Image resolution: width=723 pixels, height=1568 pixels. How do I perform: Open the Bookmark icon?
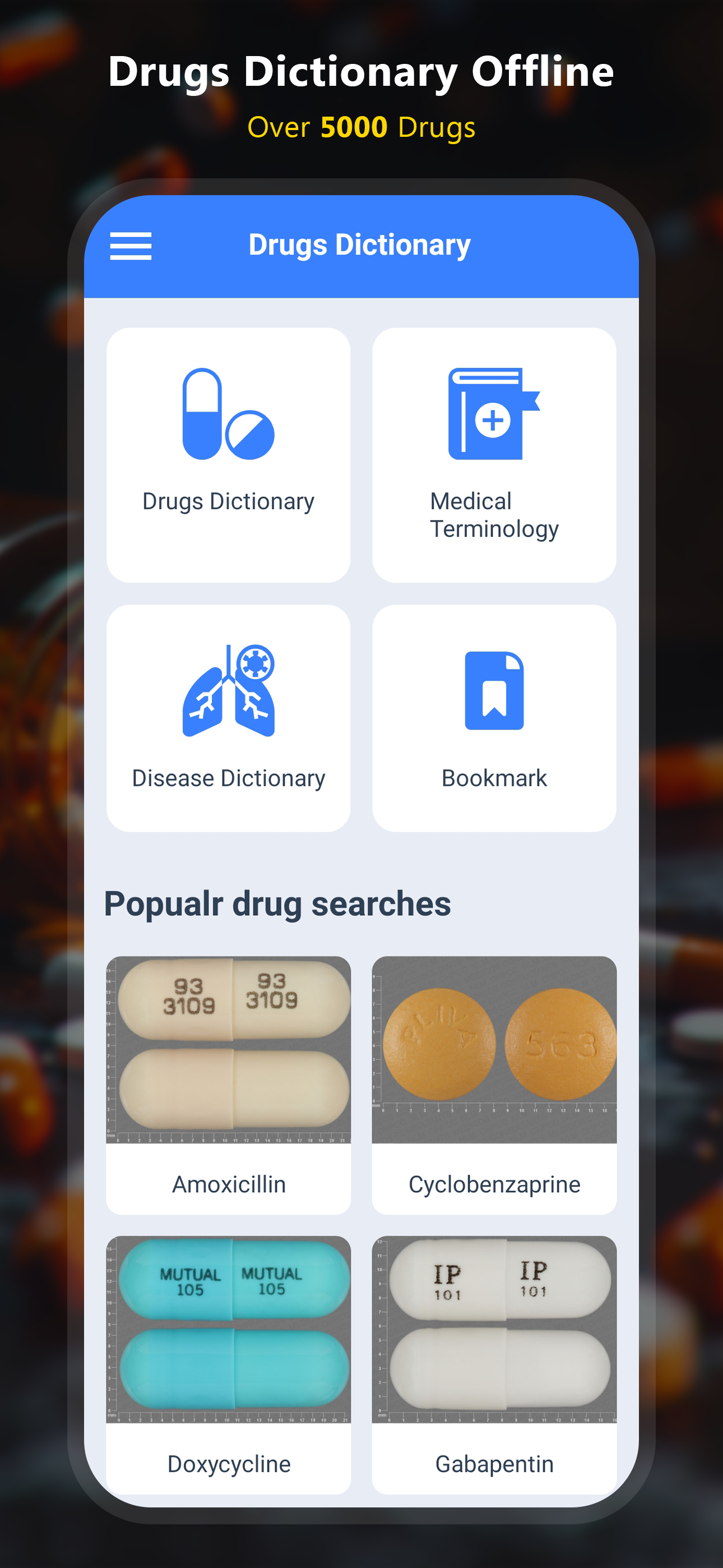click(x=494, y=691)
